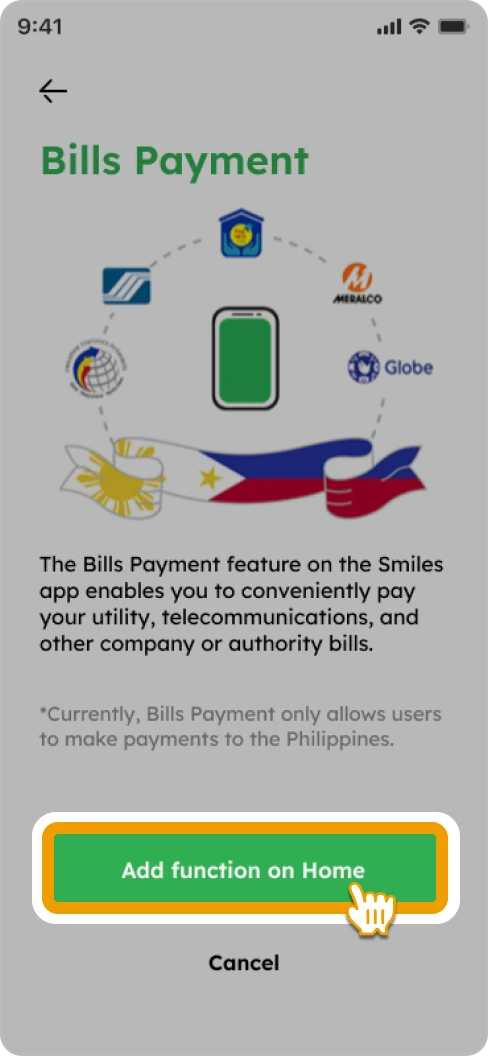Tap Add function on Home button
Screen dimensions: 488x1056
(245, 868)
